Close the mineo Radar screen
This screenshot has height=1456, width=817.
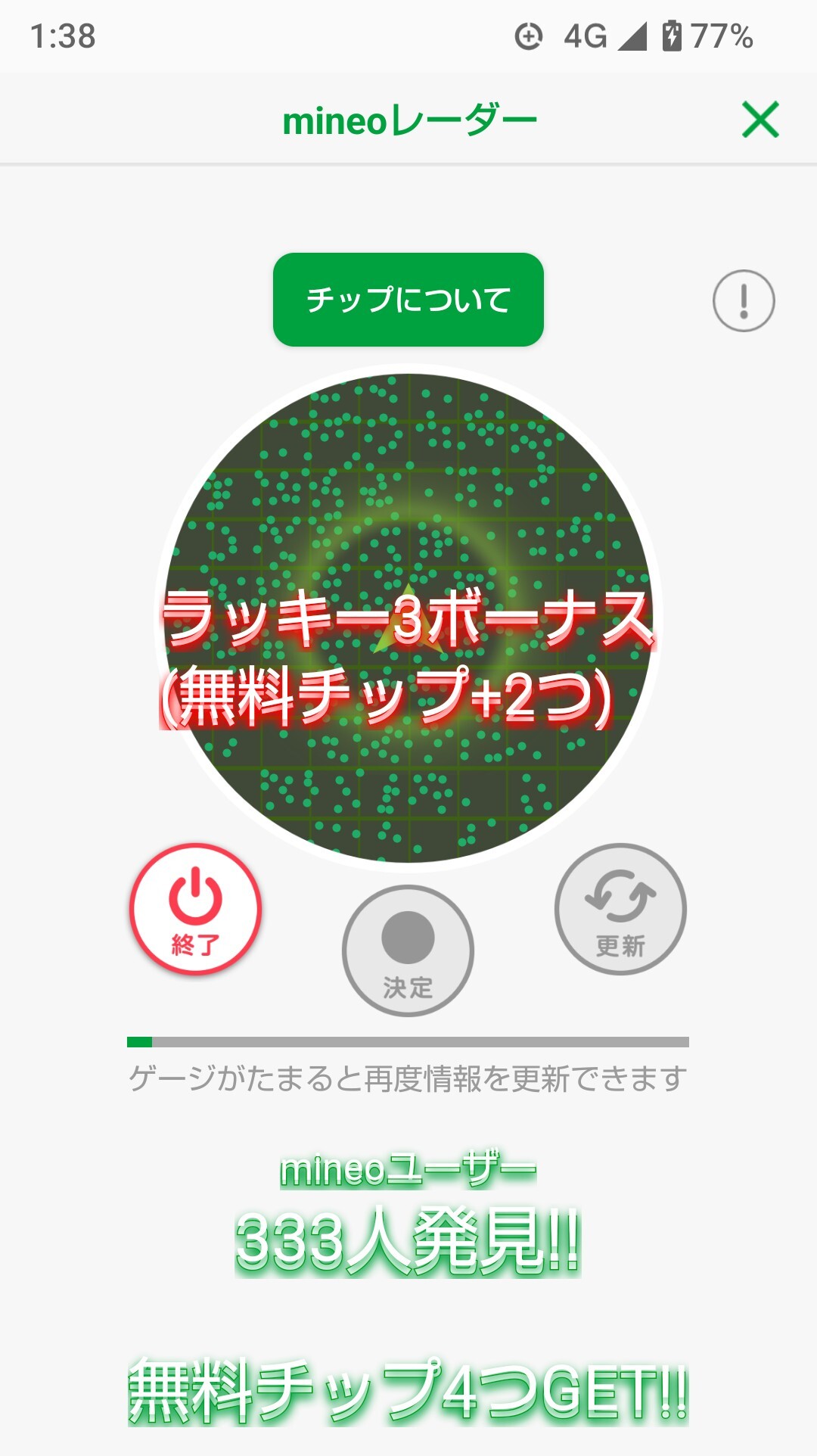pyautogui.click(x=760, y=120)
